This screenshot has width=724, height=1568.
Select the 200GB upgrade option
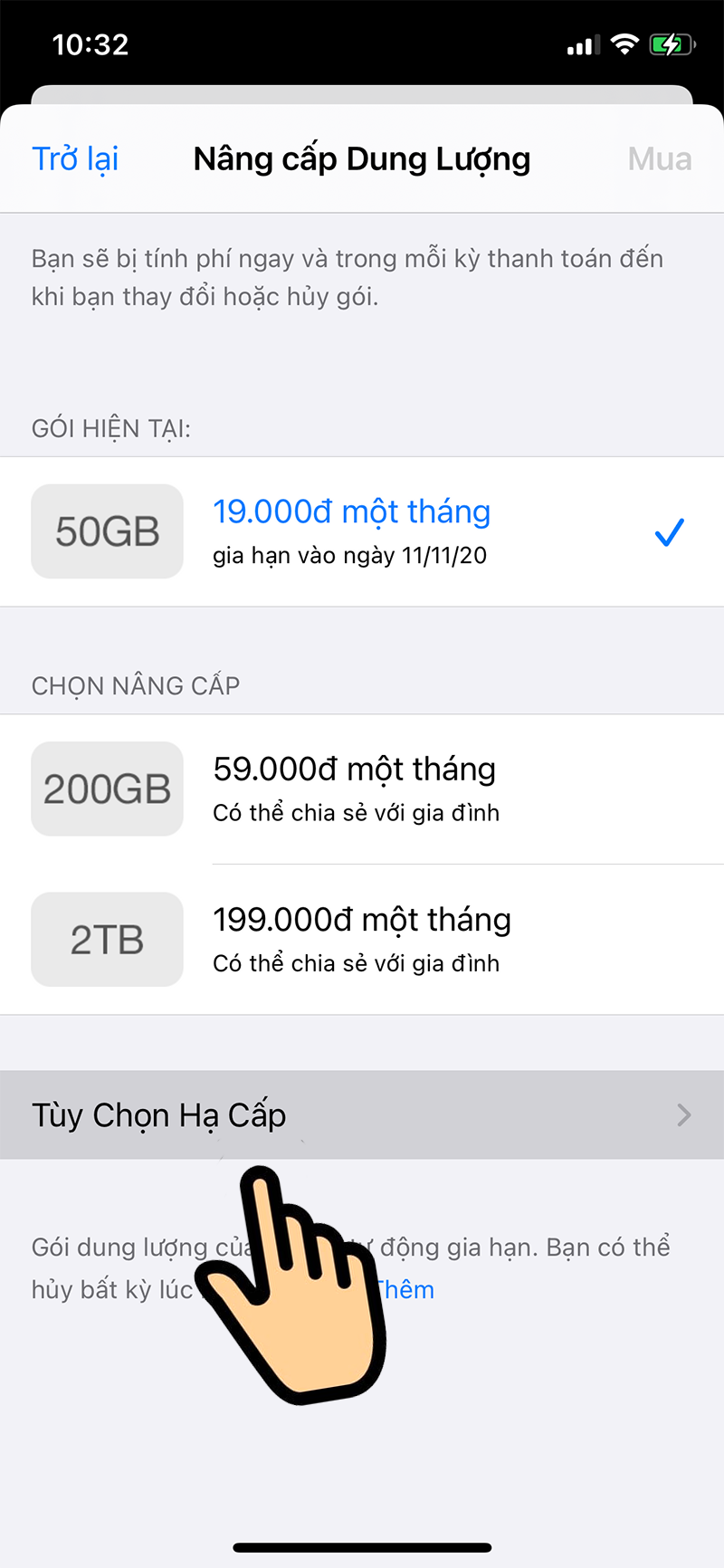tap(362, 789)
